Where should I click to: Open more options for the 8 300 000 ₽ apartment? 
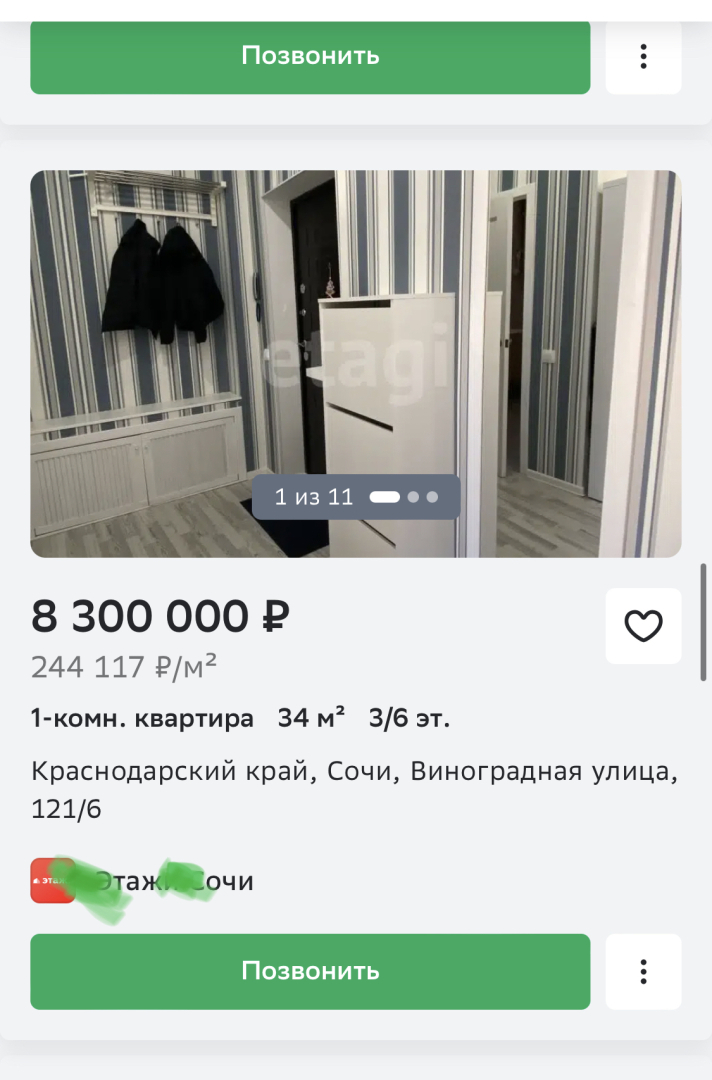(643, 971)
